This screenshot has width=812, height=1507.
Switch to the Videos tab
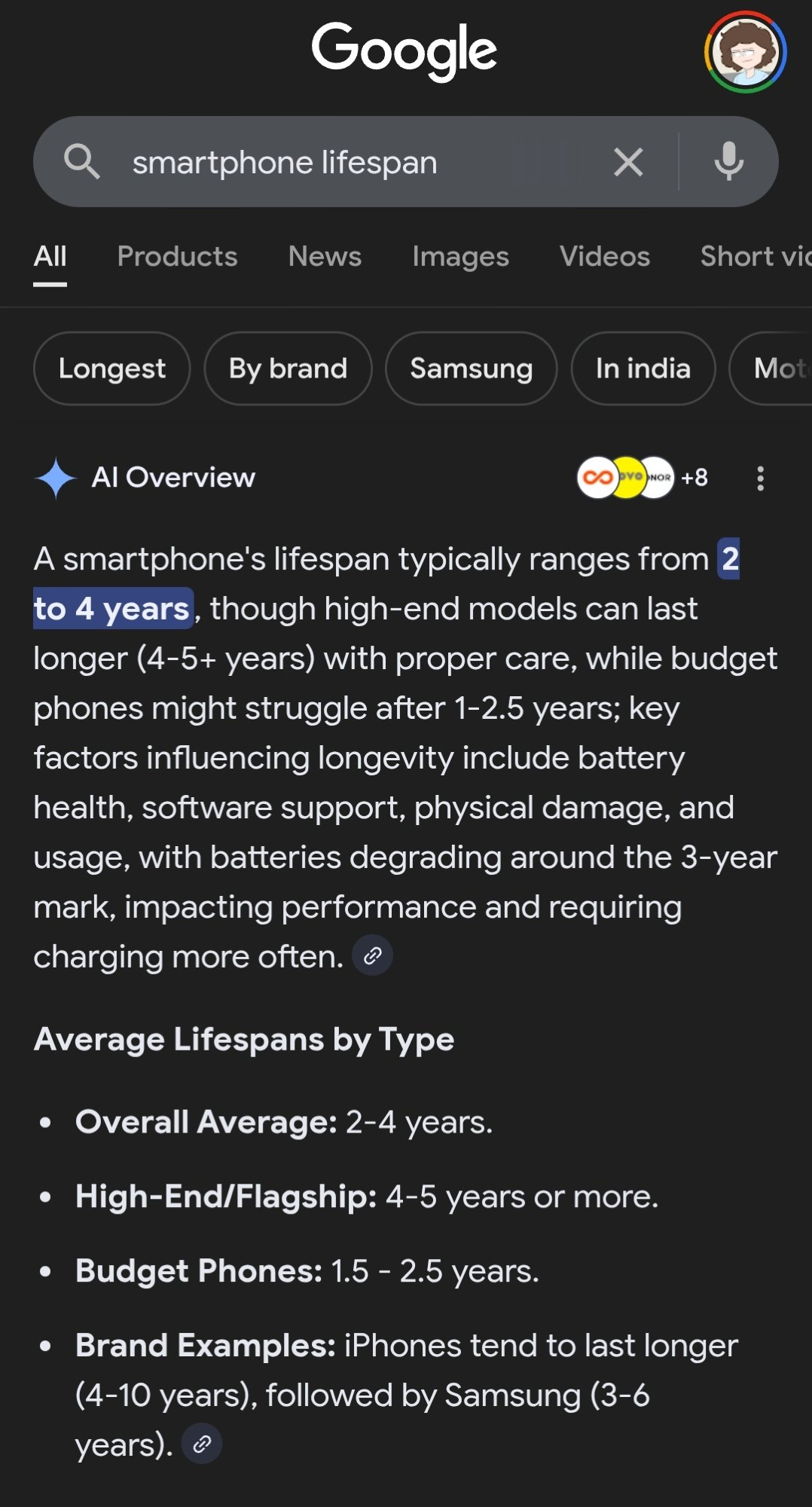click(x=604, y=257)
